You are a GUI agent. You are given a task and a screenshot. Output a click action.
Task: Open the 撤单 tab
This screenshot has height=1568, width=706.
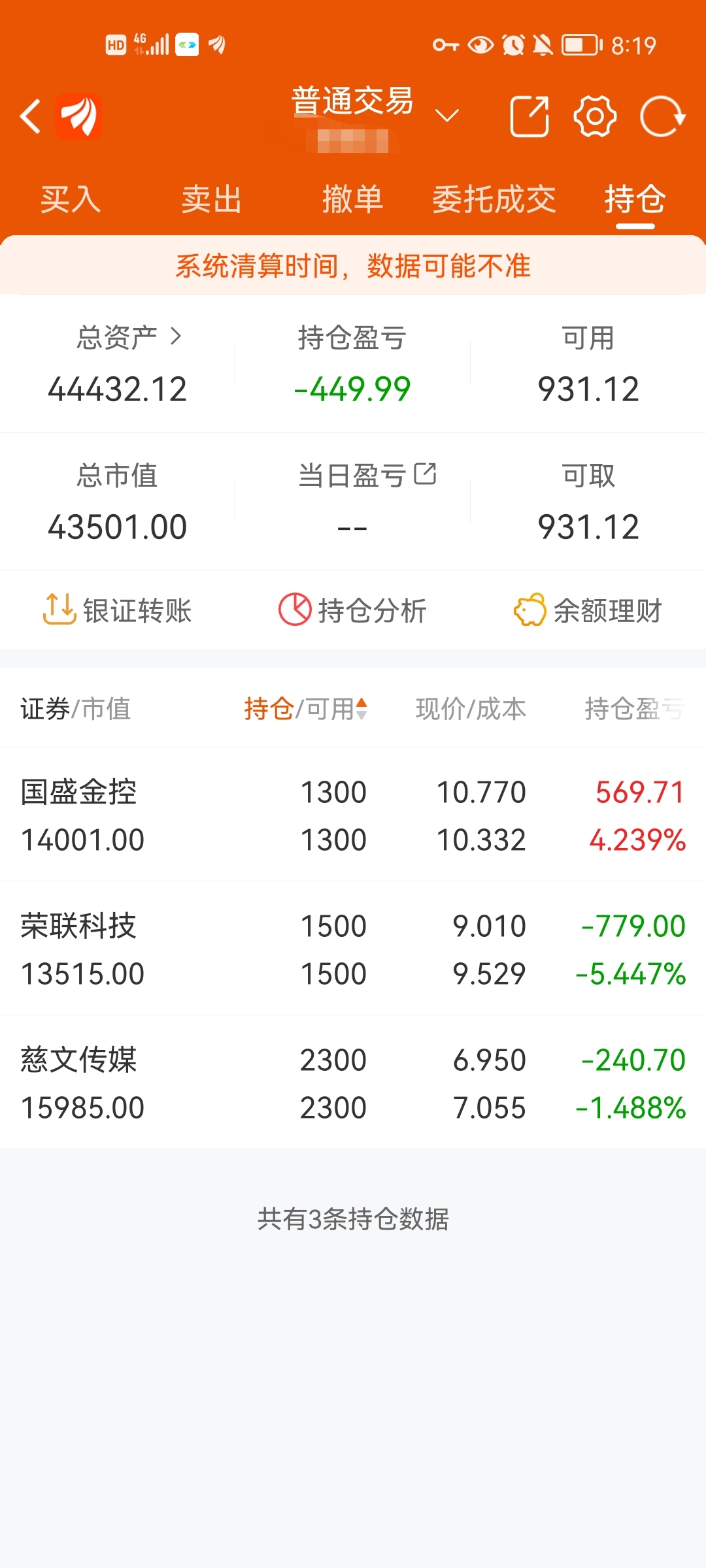click(x=353, y=199)
